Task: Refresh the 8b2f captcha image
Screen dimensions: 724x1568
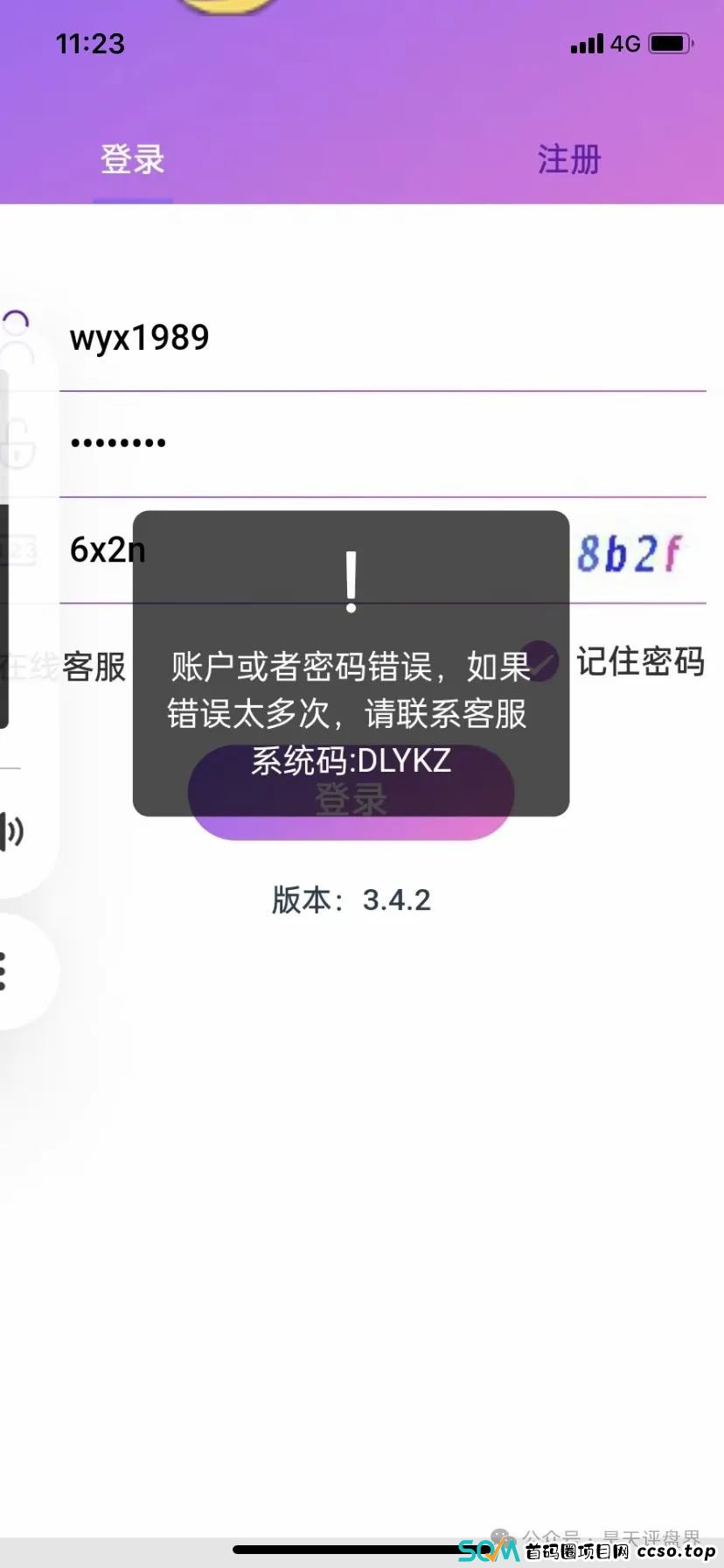Action: point(630,554)
